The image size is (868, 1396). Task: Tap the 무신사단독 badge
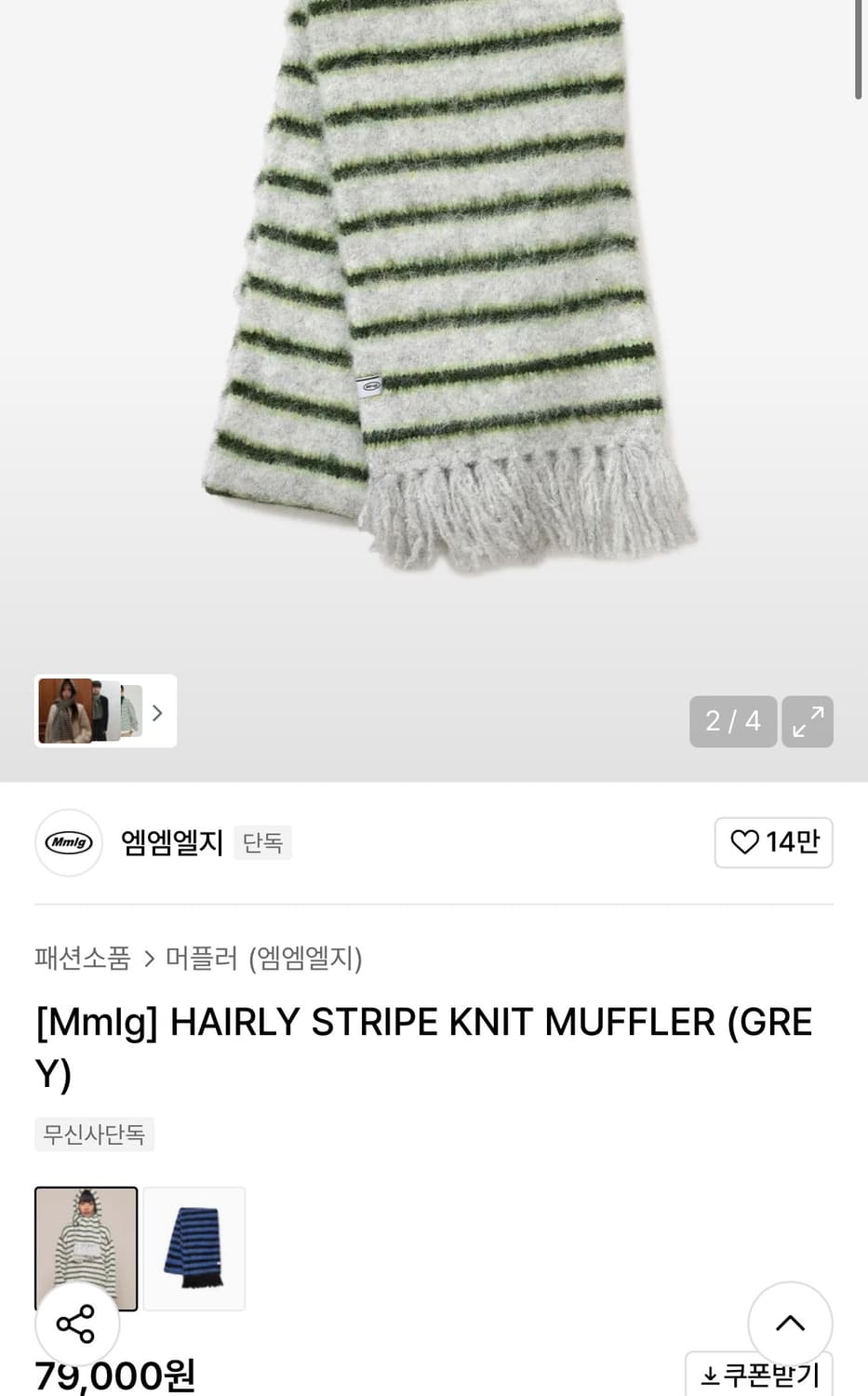(x=93, y=1134)
